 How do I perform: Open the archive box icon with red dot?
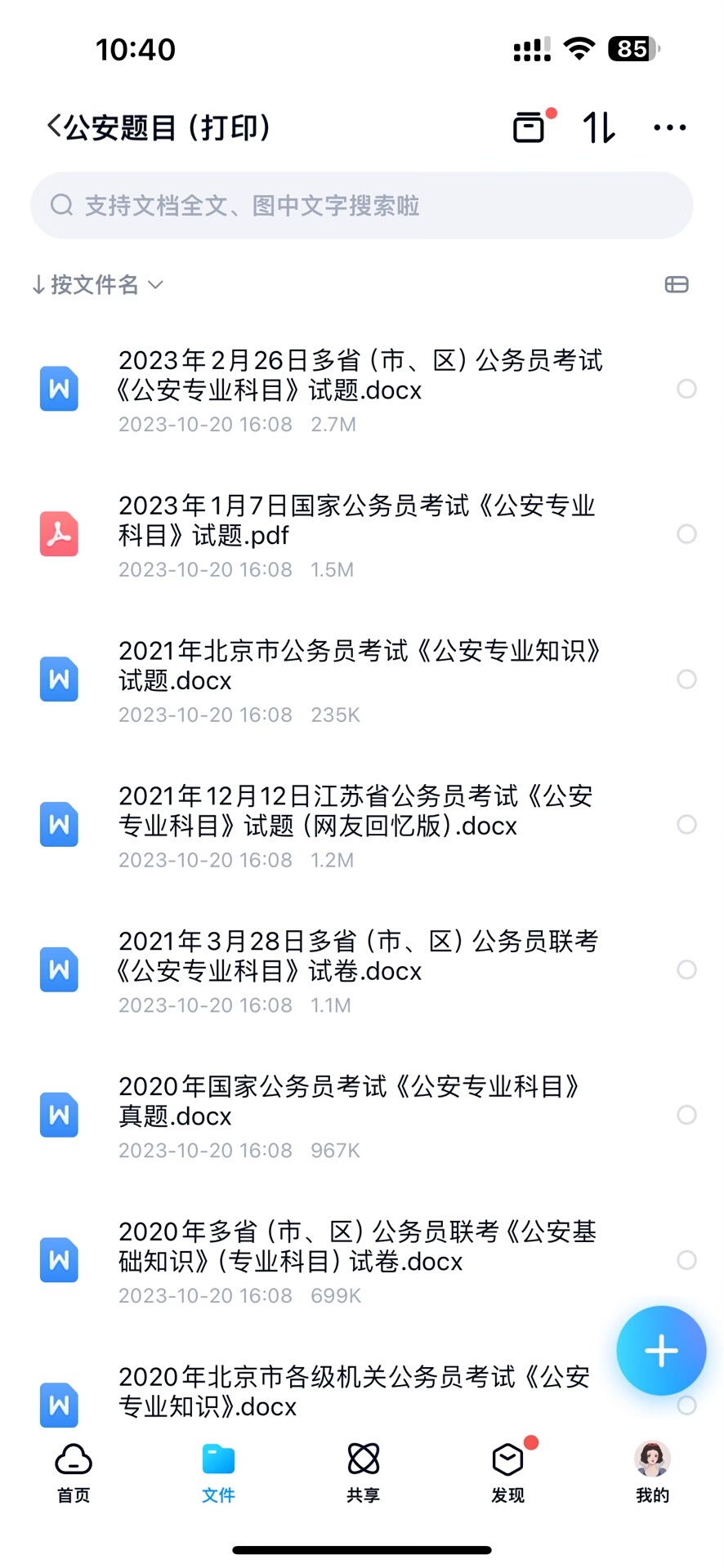click(530, 127)
